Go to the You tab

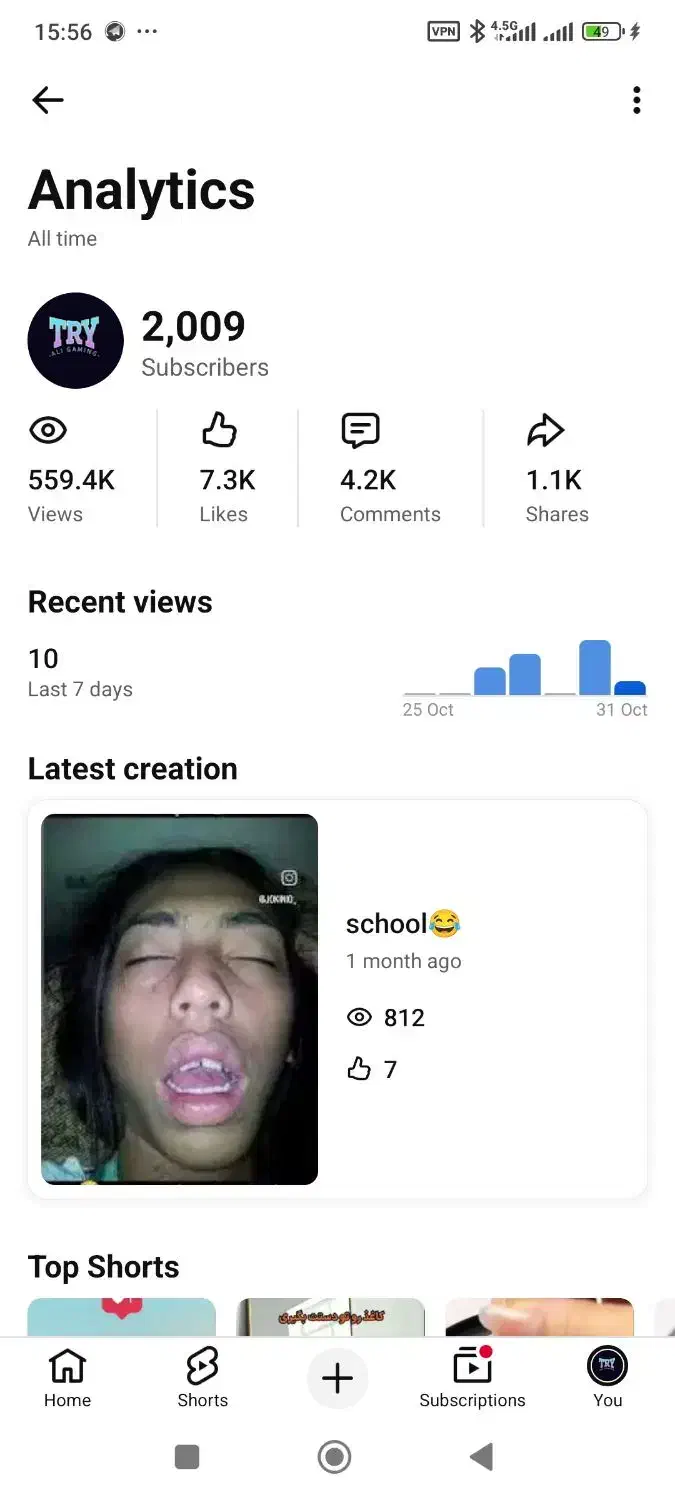click(x=607, y=1378)
